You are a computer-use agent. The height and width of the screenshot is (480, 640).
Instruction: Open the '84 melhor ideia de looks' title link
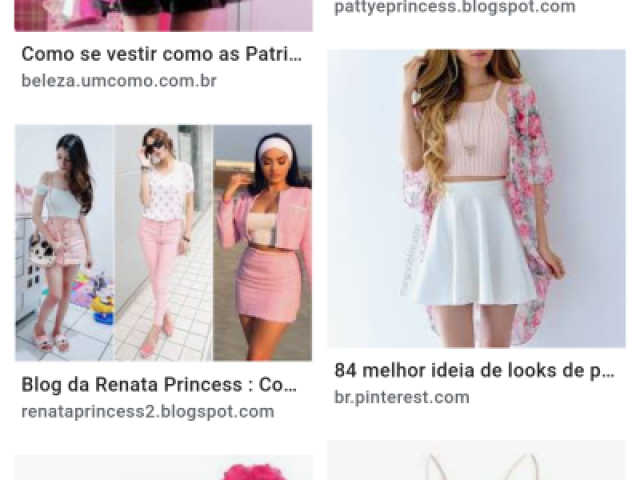point(474,371)
